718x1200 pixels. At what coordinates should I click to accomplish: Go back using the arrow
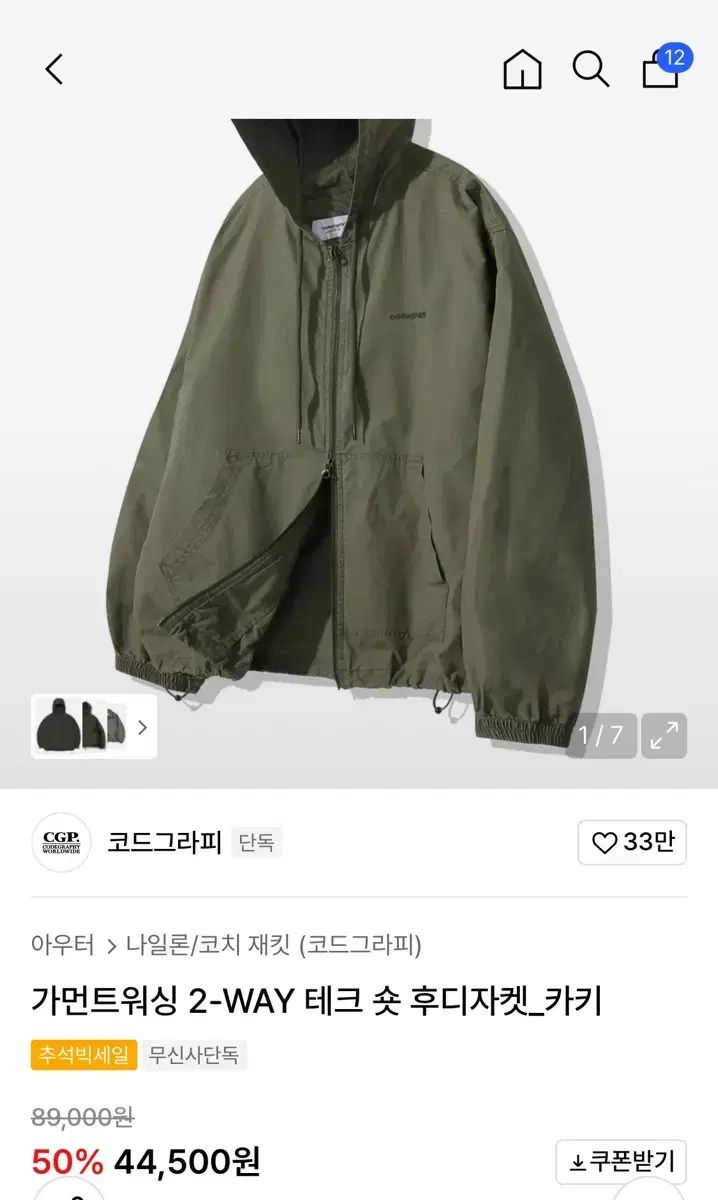tap(54, 69)
